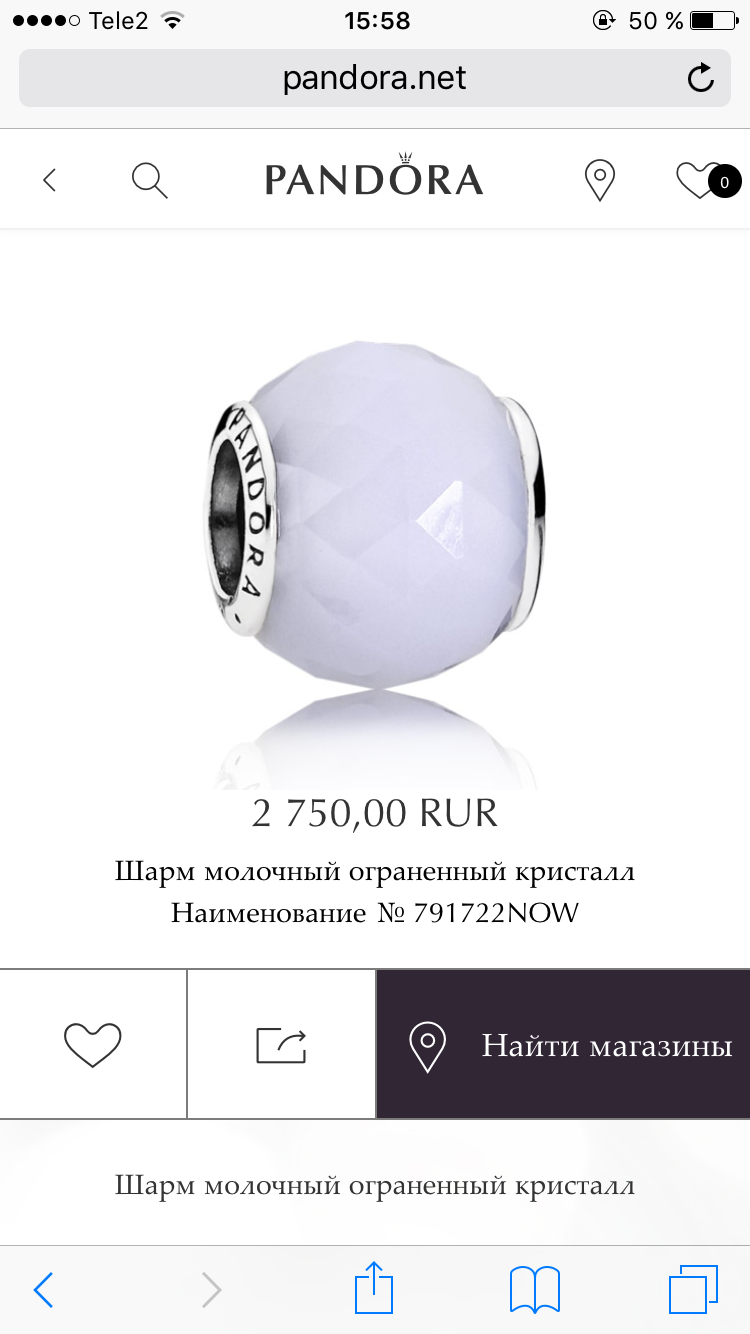Open the charm product image

(x=375, y=515)
